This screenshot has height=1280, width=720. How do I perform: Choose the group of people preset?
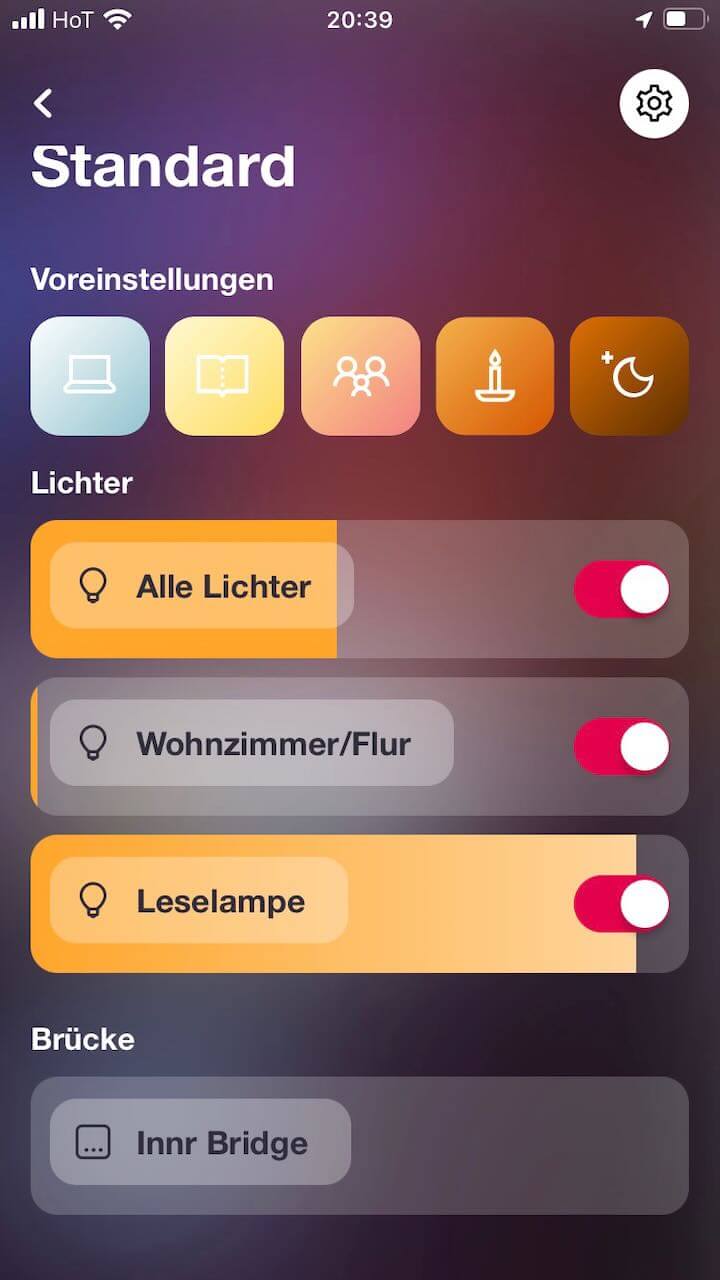point(360,376)
